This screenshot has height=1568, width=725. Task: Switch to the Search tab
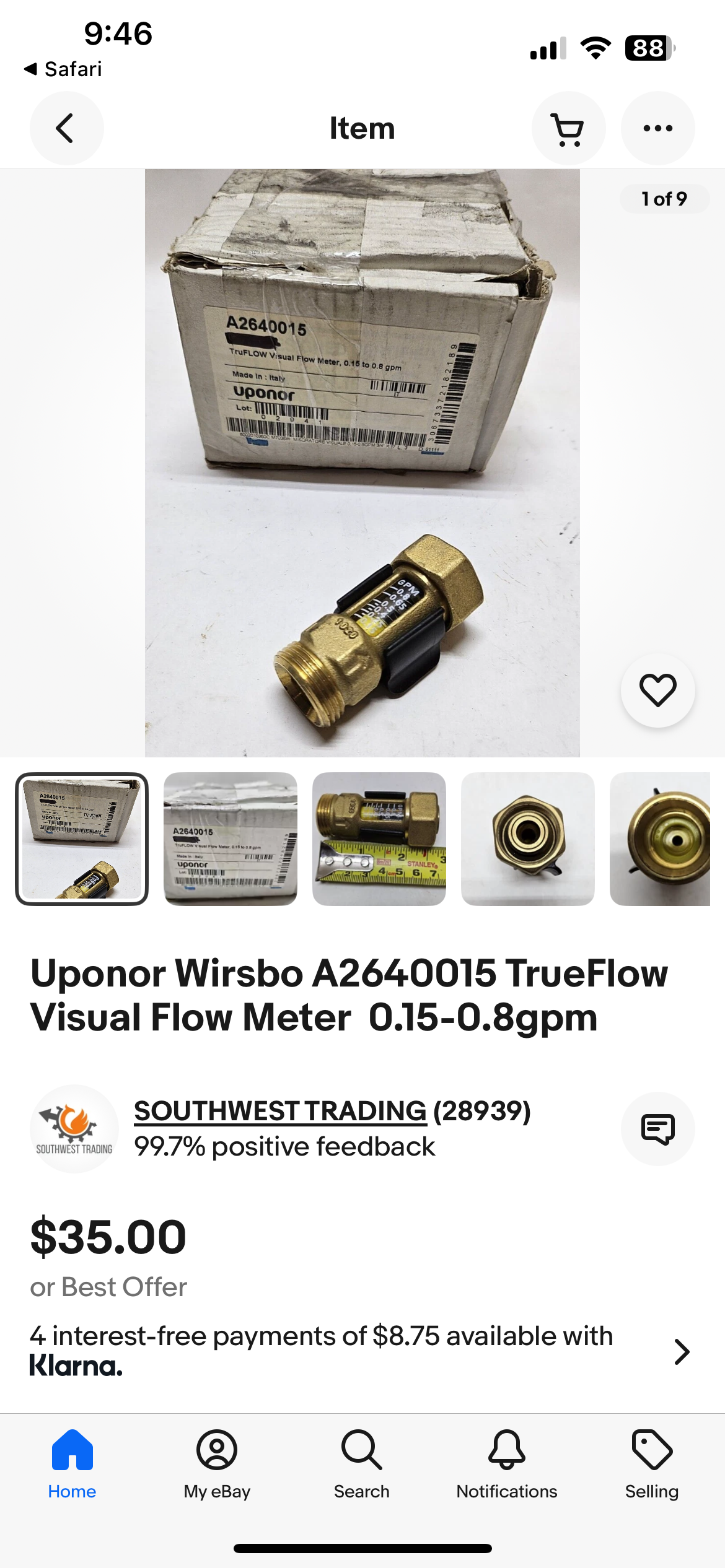tap(362, 1464)
